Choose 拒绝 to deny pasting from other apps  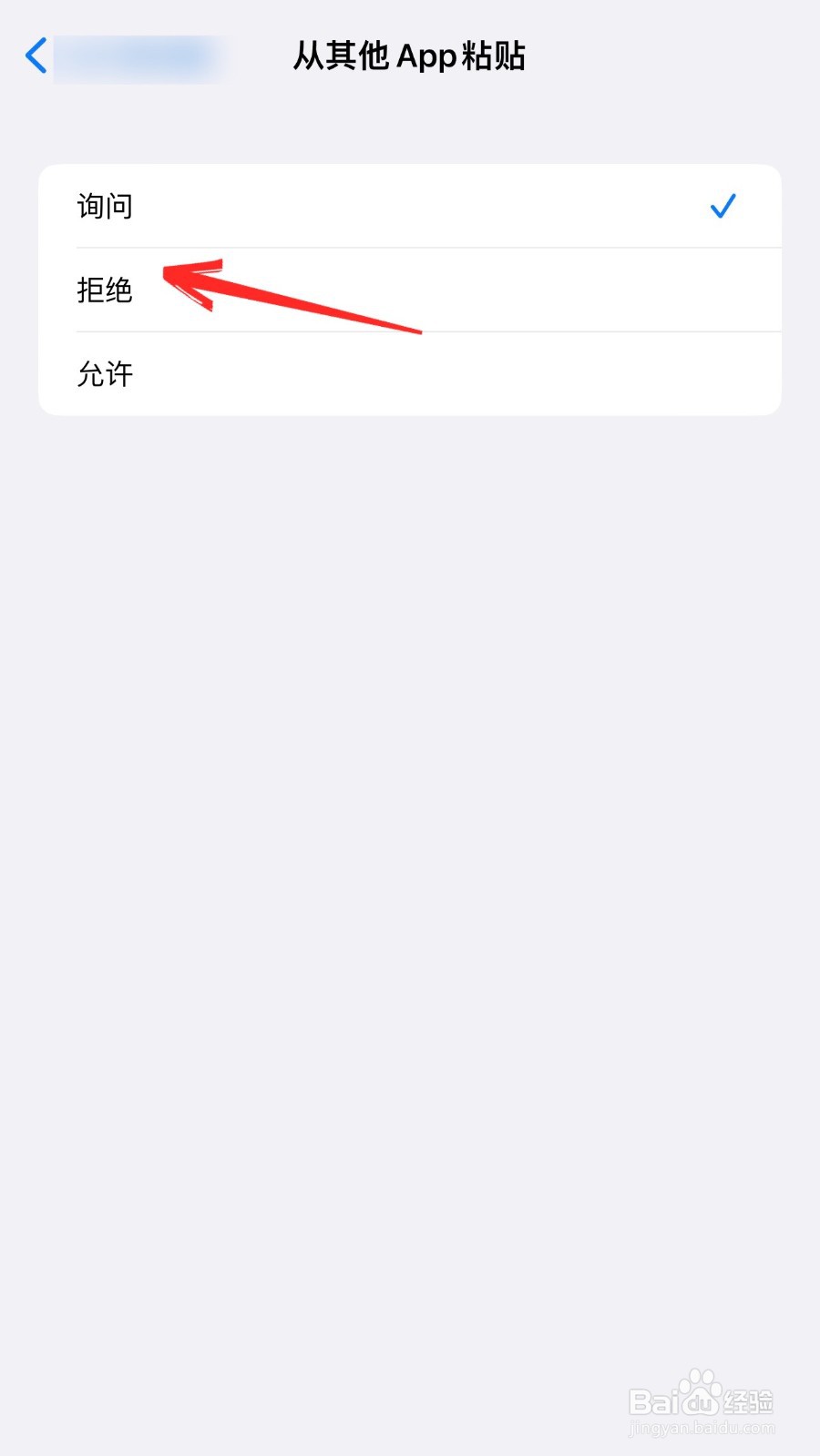tap(105, 290)
